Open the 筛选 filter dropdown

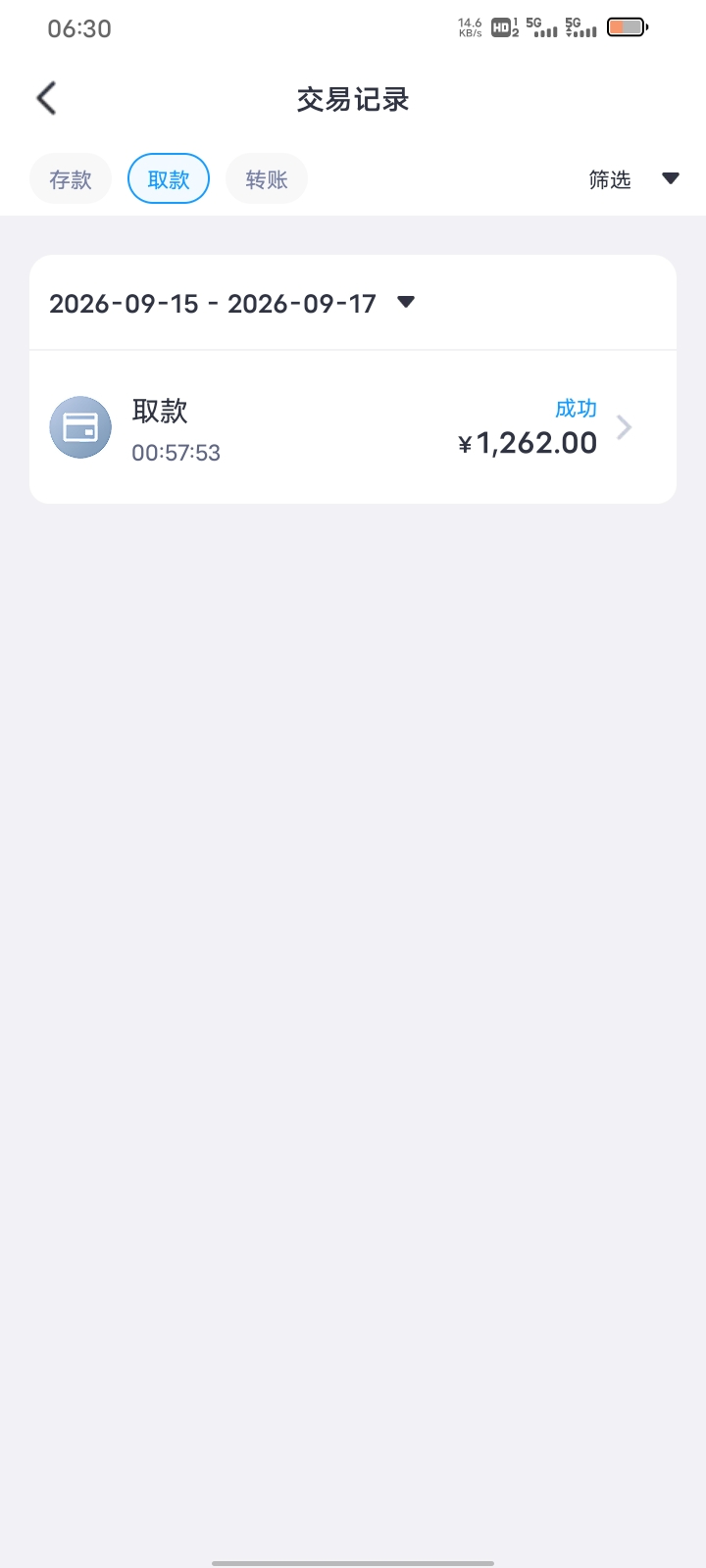point(633,179)
